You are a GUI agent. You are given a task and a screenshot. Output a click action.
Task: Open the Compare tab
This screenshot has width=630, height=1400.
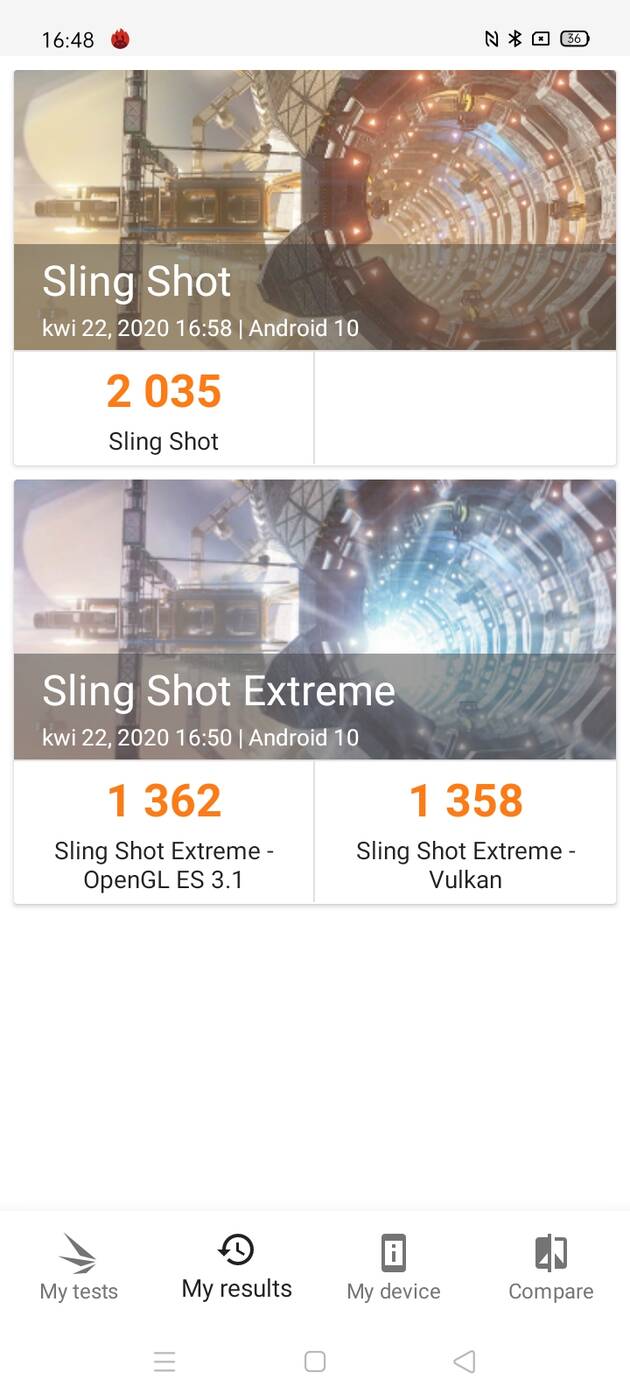pos(550,1267)
